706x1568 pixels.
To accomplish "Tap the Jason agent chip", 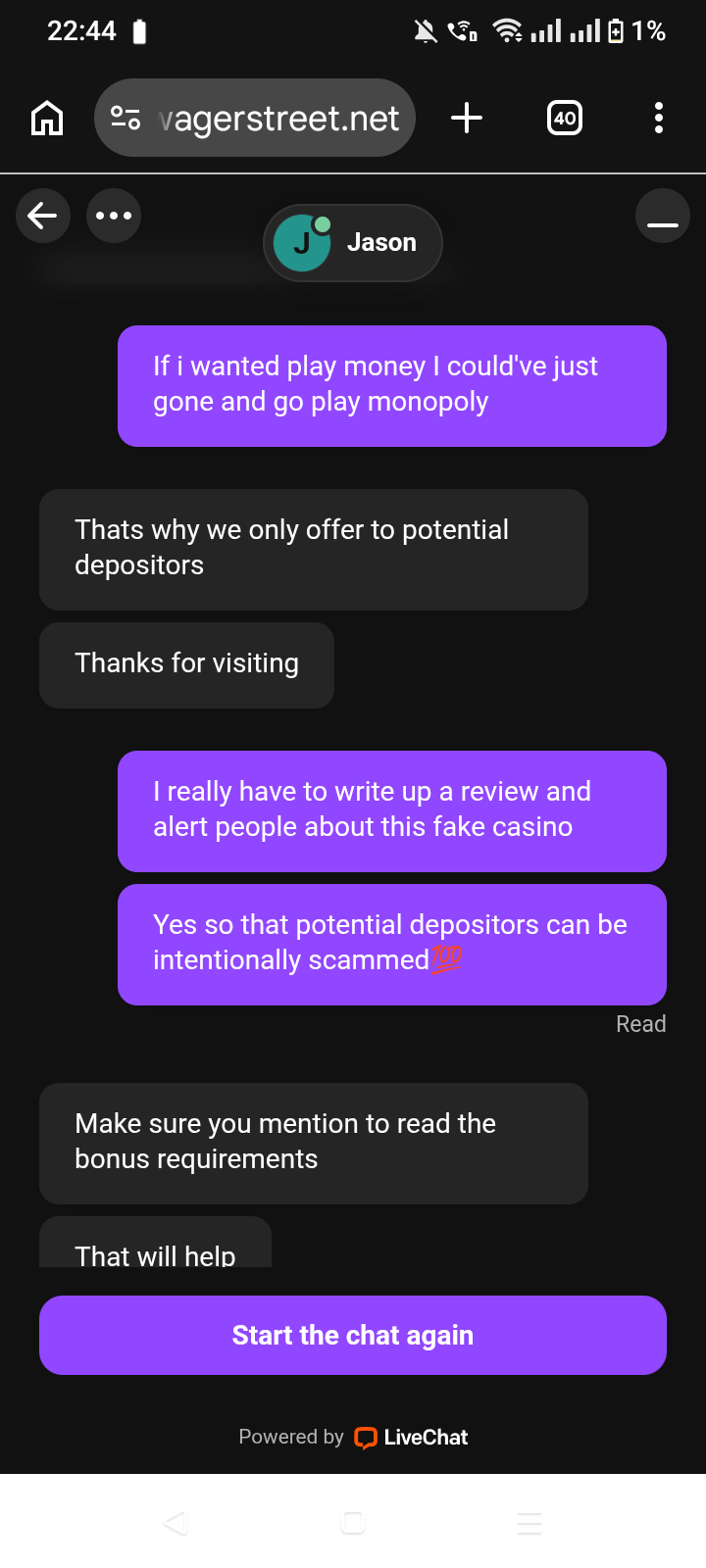I will [x=353, y=243].
